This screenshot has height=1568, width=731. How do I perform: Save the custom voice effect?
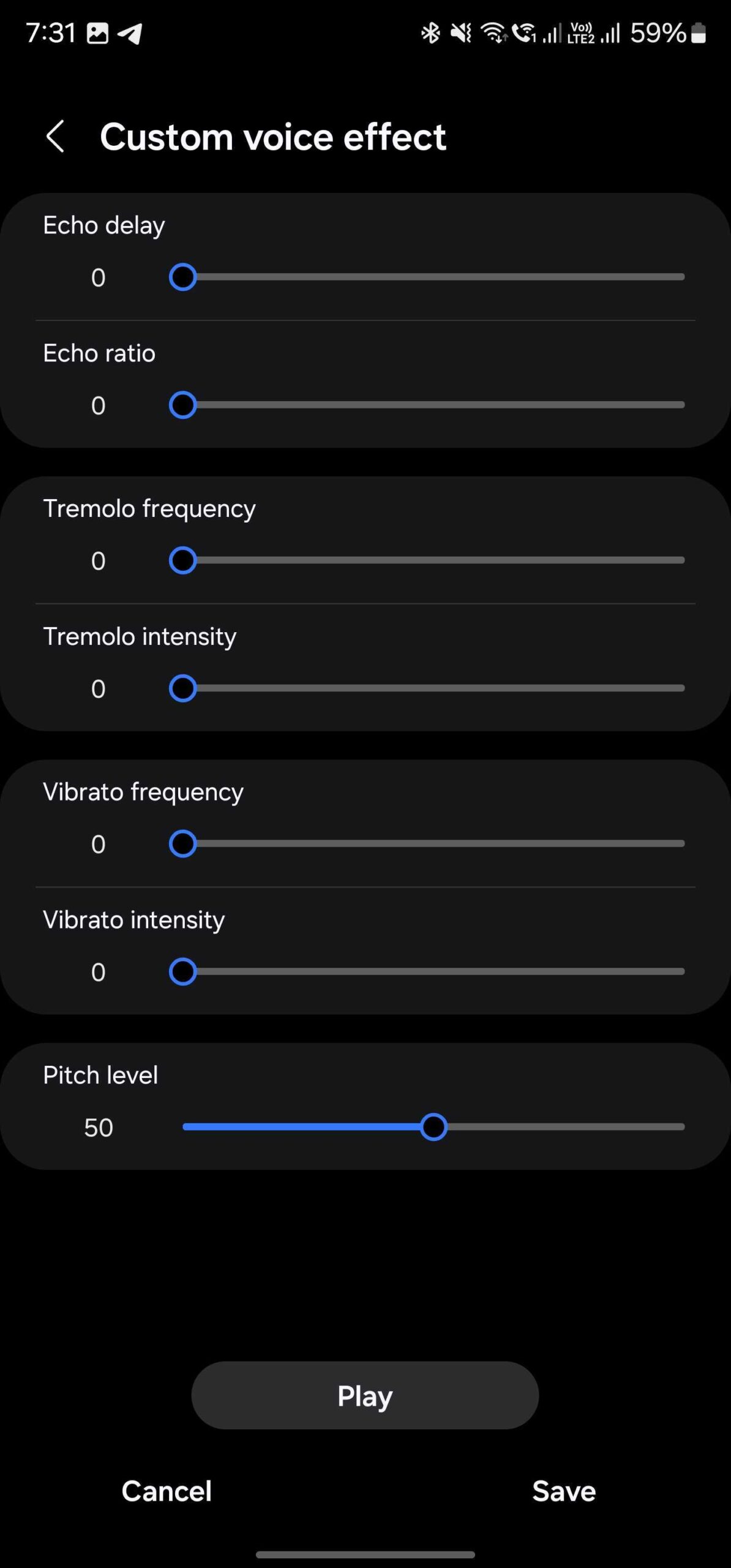(x=563, y=1491)
